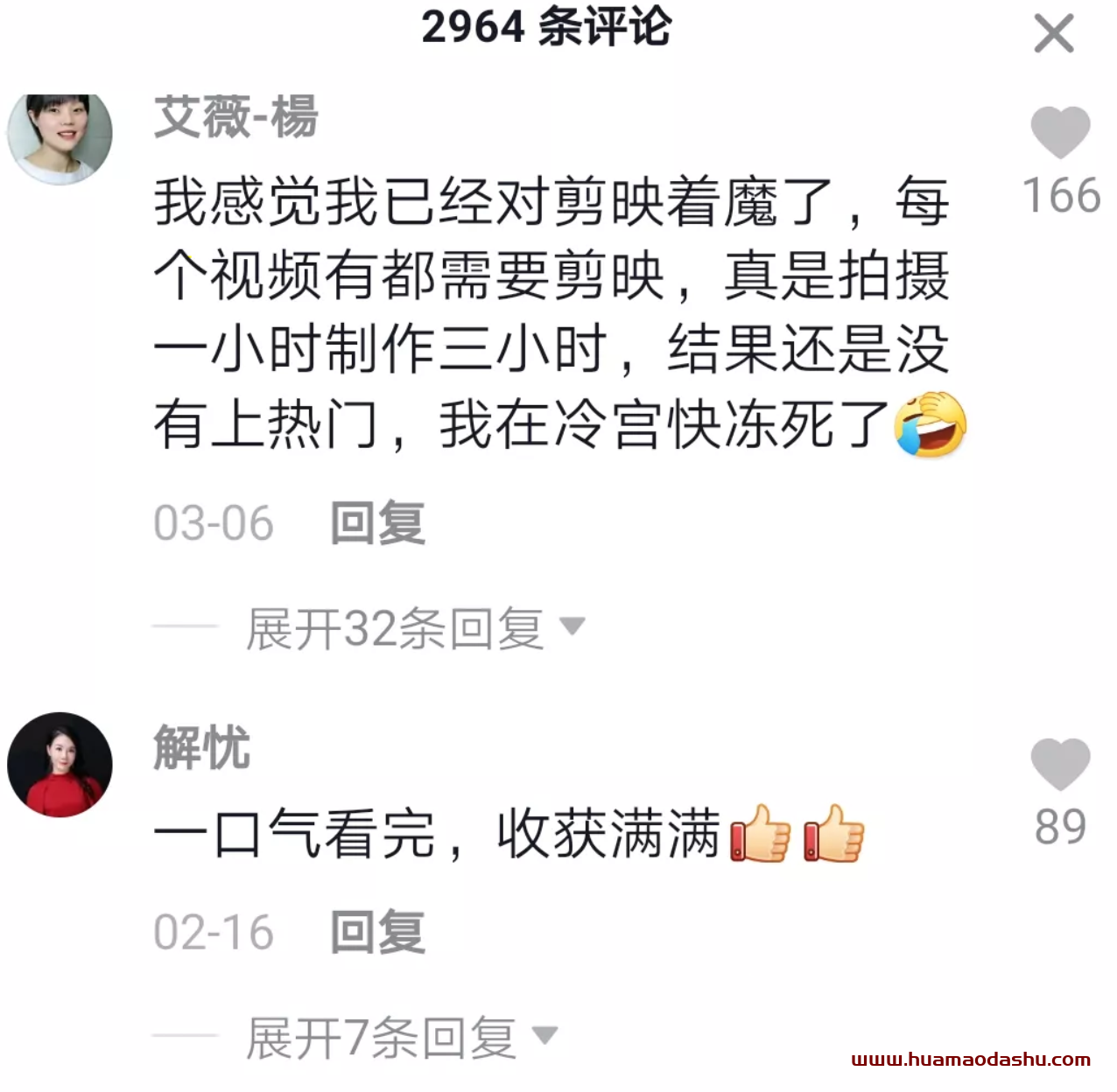This screenshot has height=1092, width=1117.
Task: Like 解忧's comment
Action: [x=1060, y=764]
